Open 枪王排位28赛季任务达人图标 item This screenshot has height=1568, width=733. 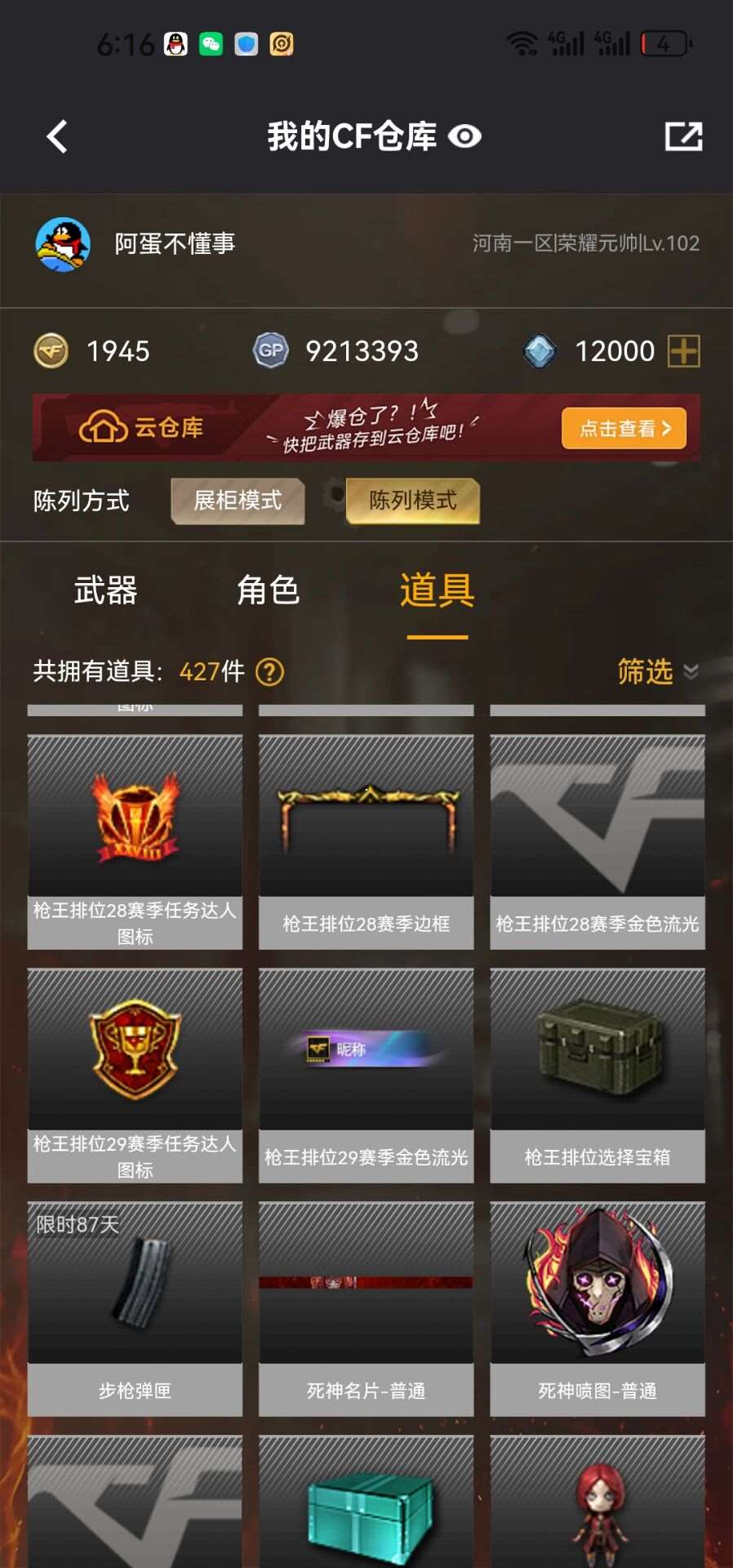coord(135,841)
